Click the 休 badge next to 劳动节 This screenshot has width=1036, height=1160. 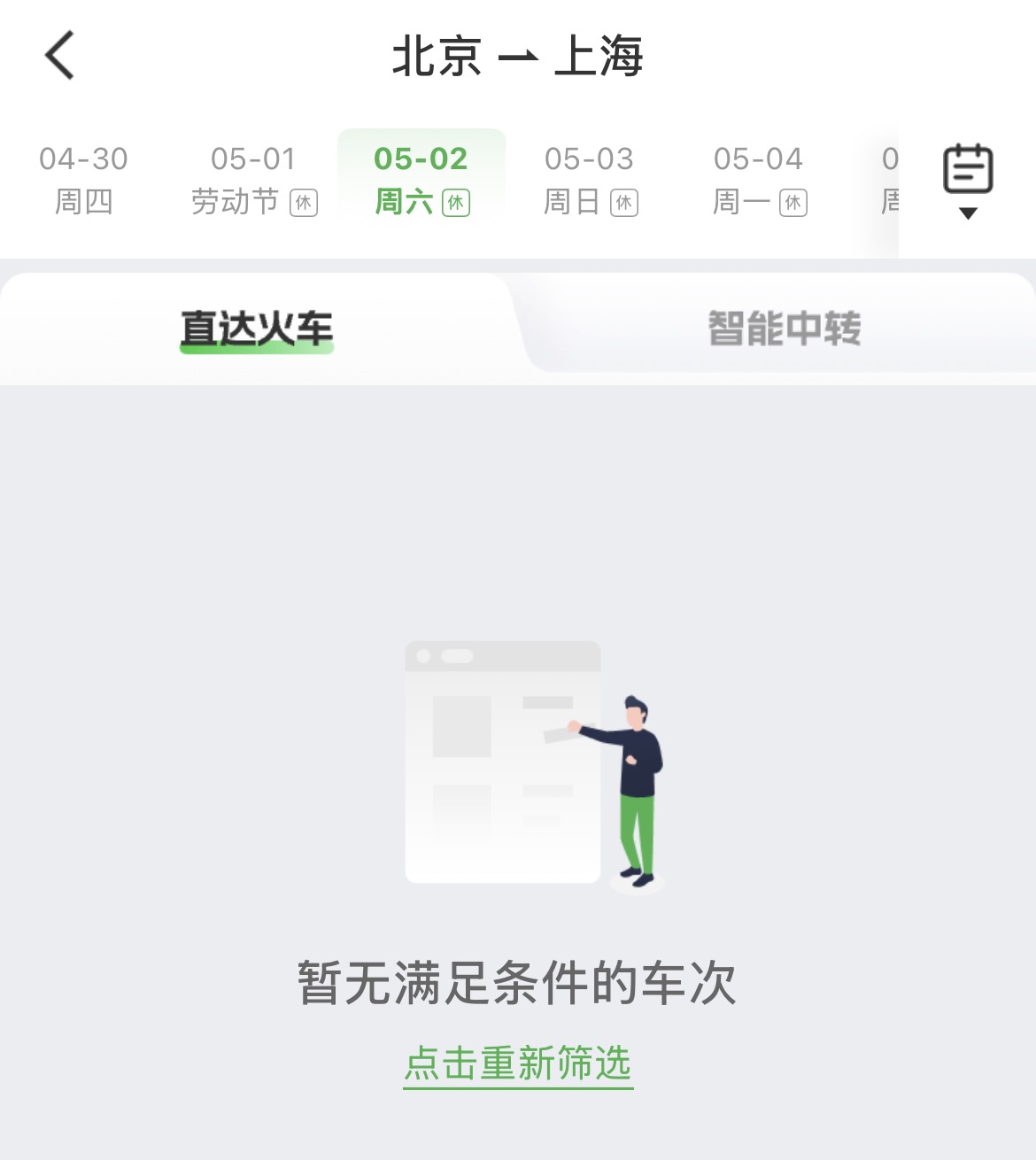(305, 203)
